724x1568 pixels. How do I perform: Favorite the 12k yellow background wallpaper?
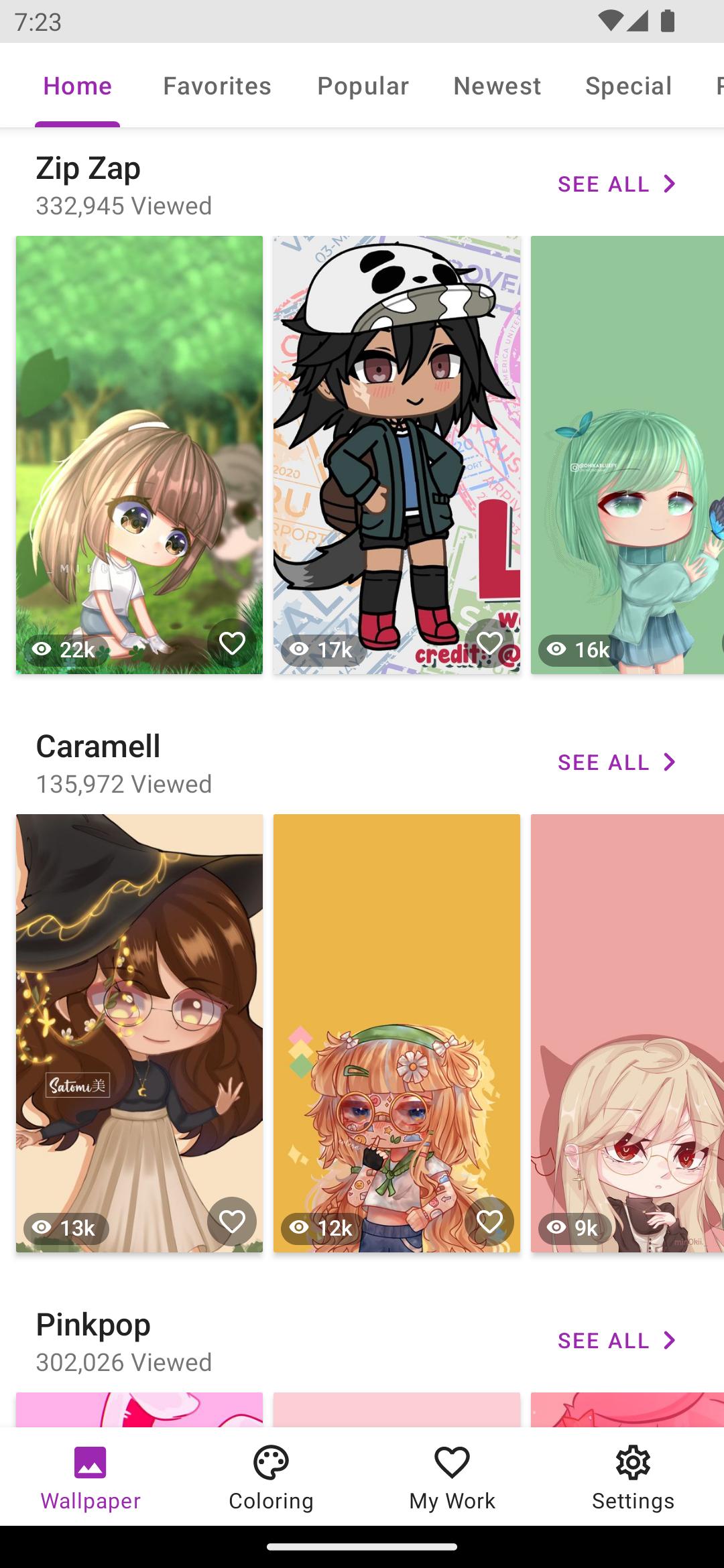click(491, 1222)
